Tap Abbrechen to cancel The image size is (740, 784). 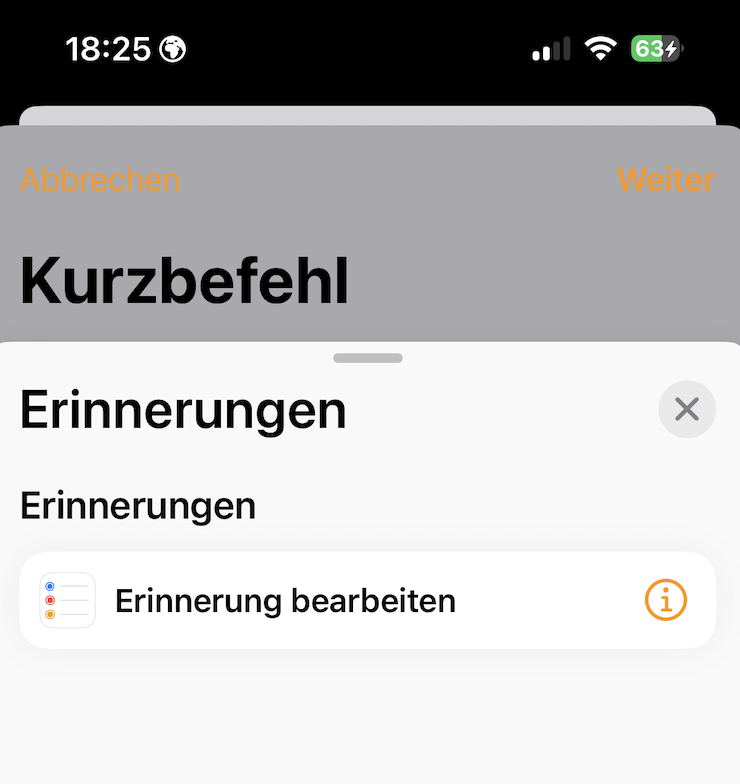100,181
